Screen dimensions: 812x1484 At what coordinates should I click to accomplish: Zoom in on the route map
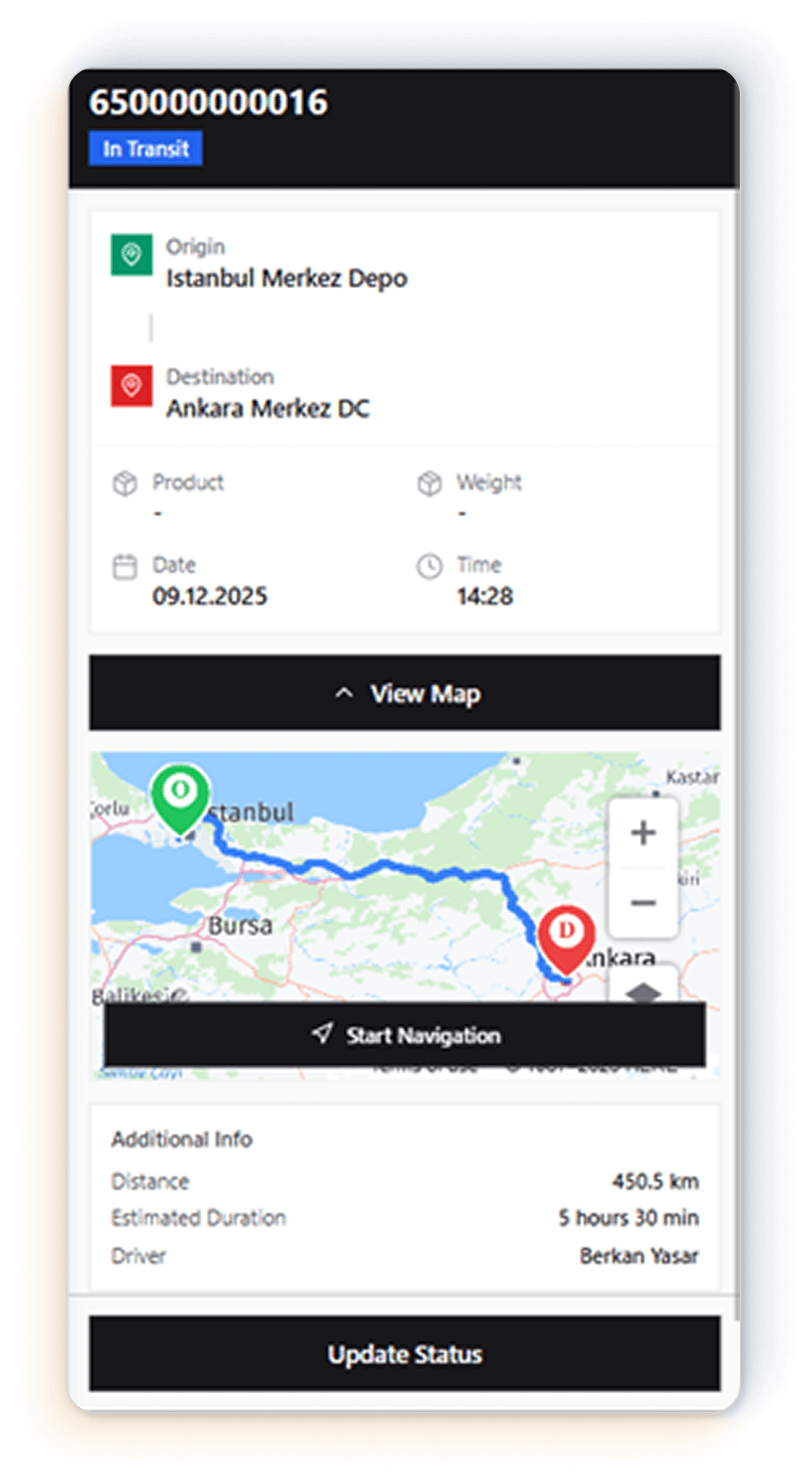pyautogui.click(x=643, y=833)
